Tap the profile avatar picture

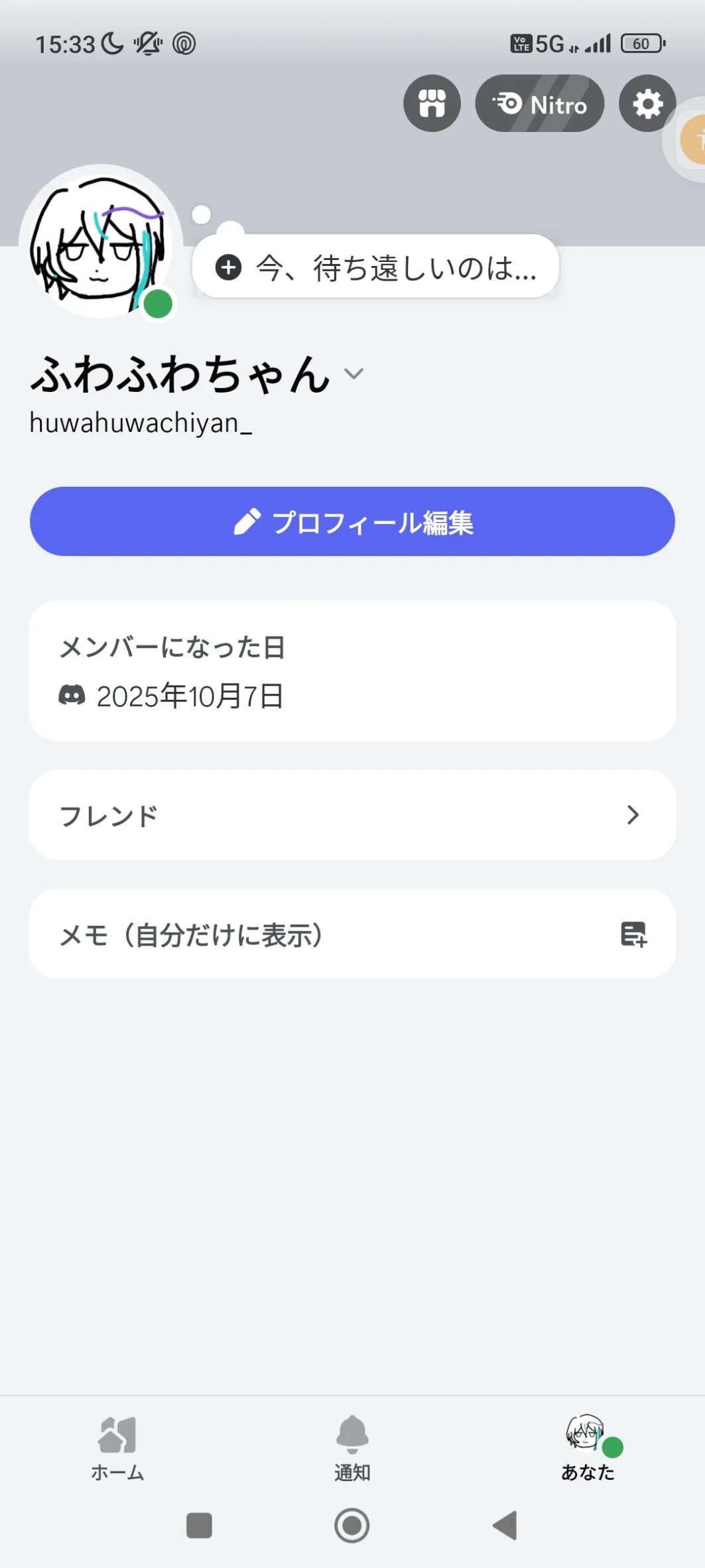point(99,243)
